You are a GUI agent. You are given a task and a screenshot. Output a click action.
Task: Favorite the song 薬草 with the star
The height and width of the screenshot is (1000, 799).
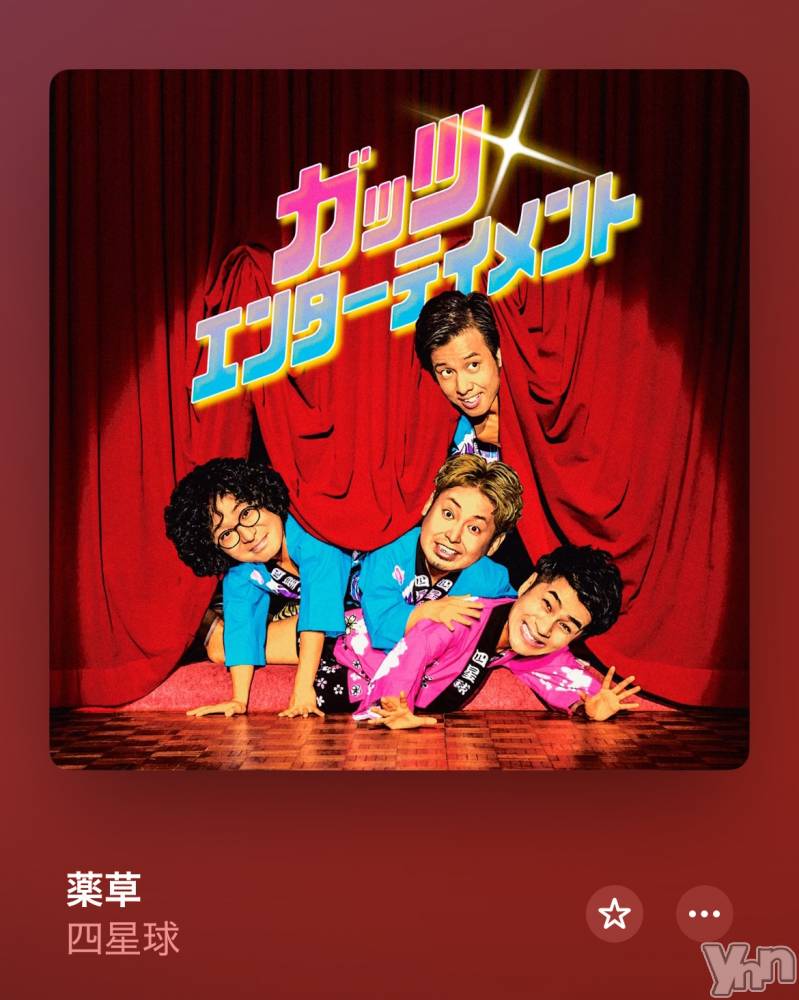[x=614, y=913]
